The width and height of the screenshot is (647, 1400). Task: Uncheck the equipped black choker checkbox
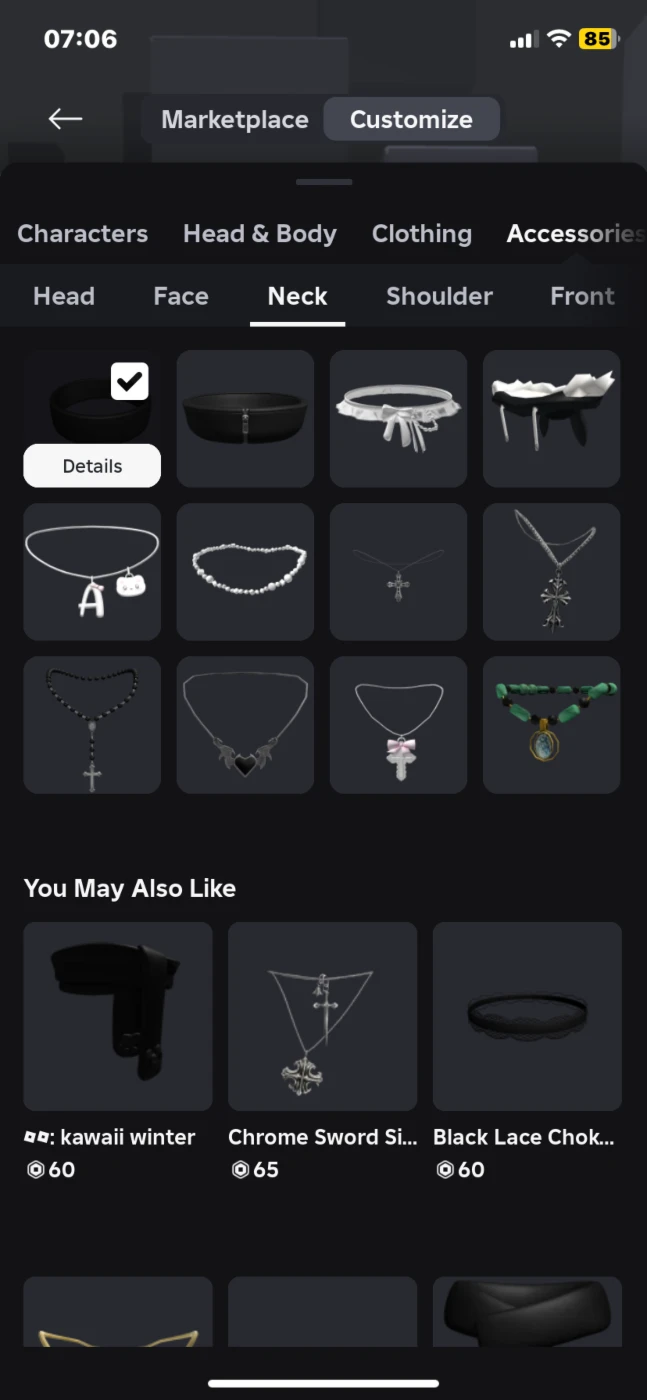point(130,381)
